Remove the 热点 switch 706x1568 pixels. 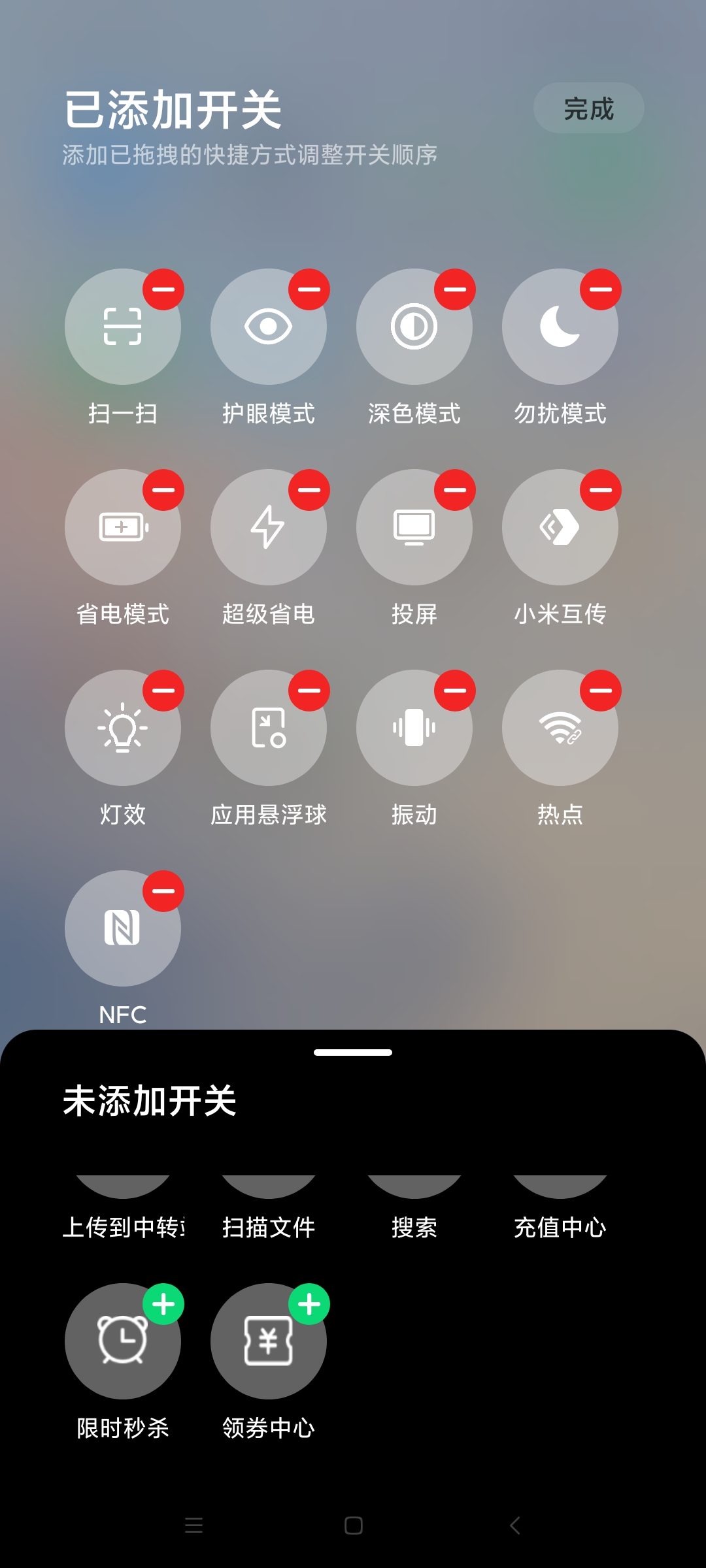601,691
